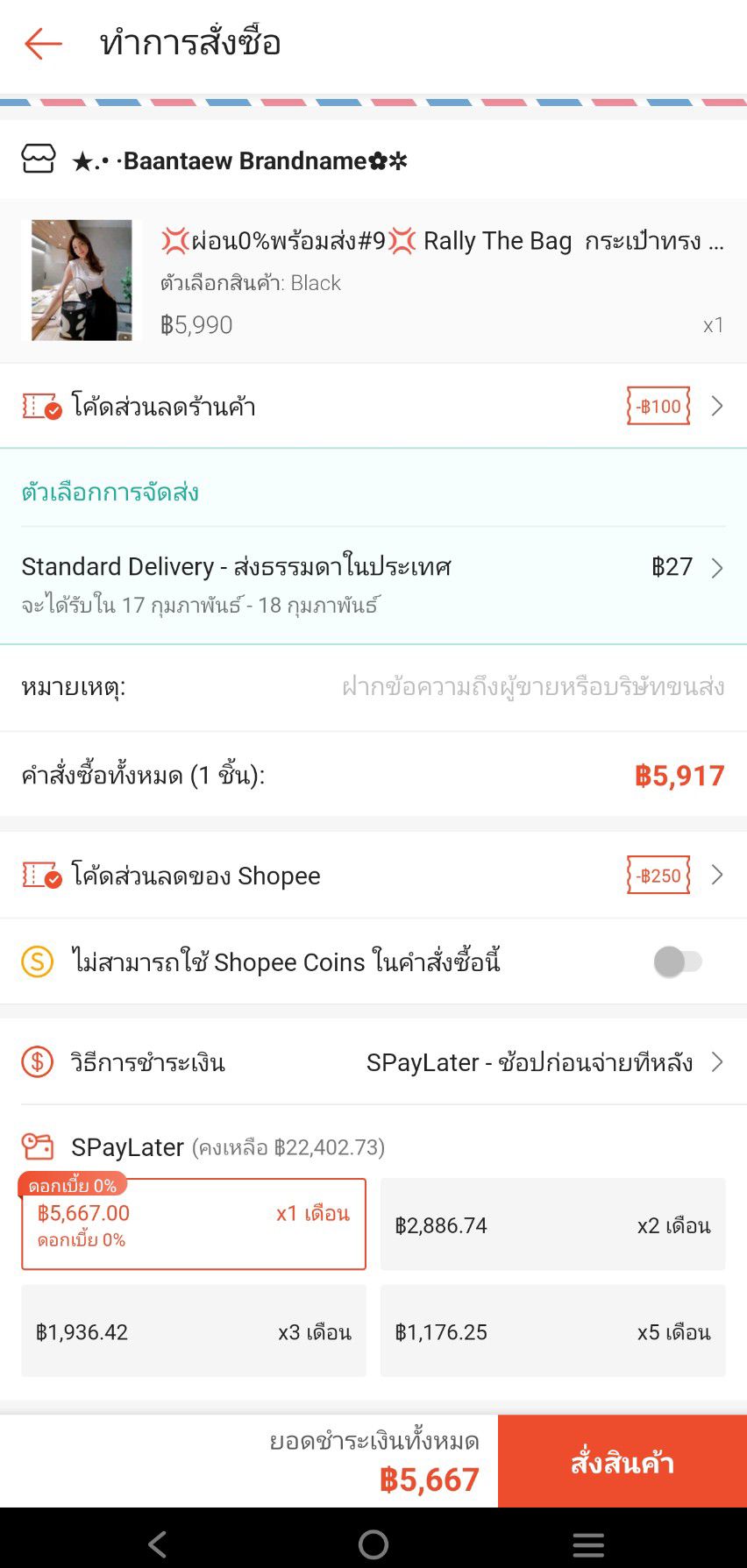Open shop discount code โค้ดส่วนลดร้านค้า
This screenshot has height=1568, width=747.
coord(373,407)
